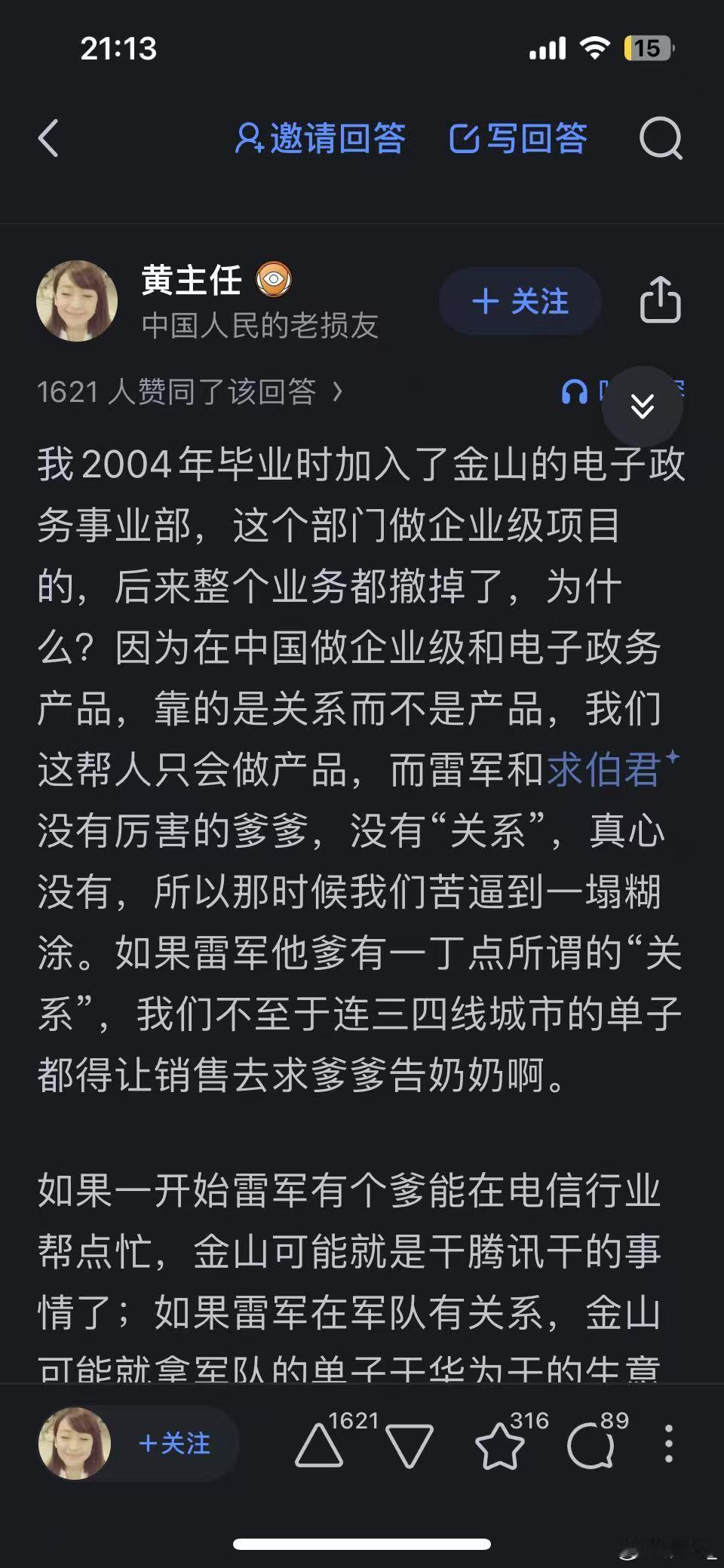Open the three-dot more options menu
Screen dimensions: 724x1568
pos(668,1444)
